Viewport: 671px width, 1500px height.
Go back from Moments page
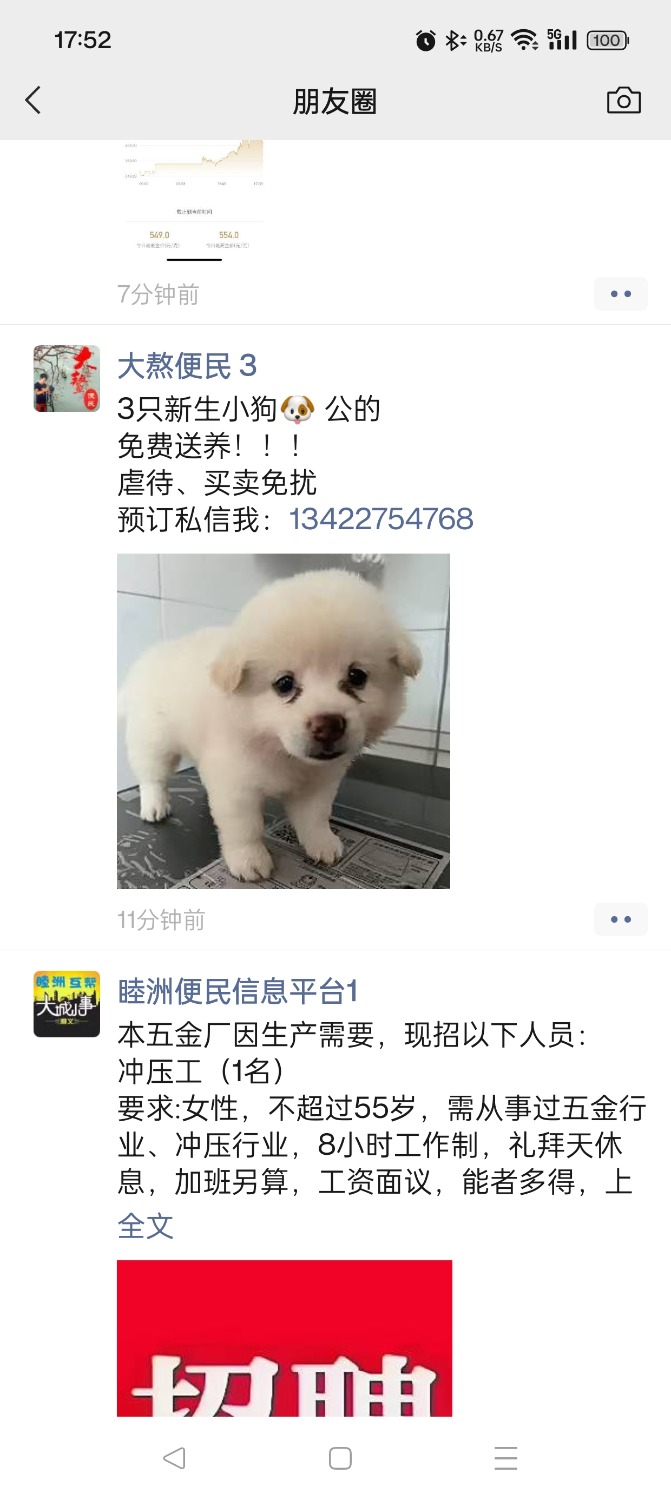pos(33,100)
